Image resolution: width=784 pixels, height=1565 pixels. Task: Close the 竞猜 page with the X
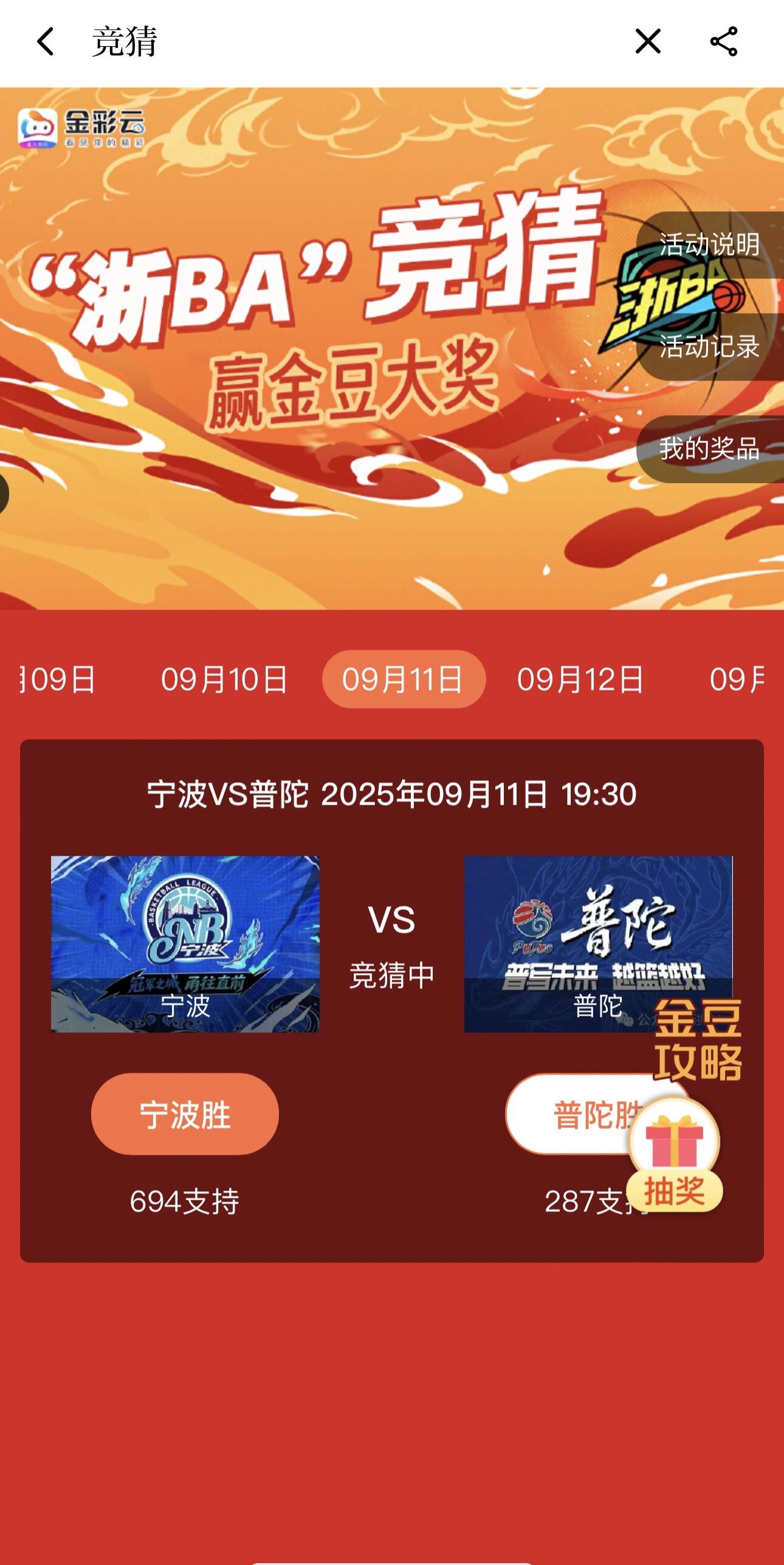pyautogui.click(x=647, y=42)
